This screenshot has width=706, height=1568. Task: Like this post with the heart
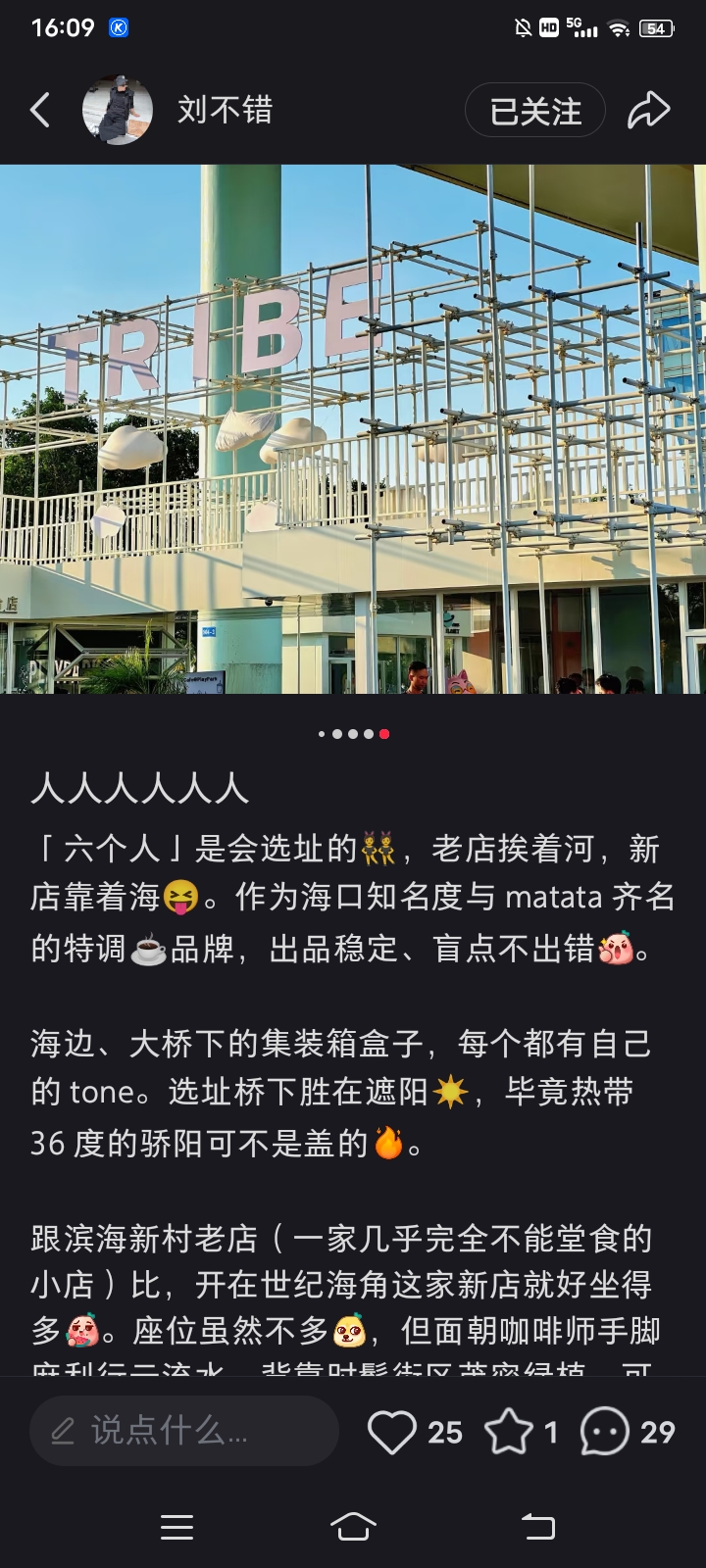coord(391,1432)
